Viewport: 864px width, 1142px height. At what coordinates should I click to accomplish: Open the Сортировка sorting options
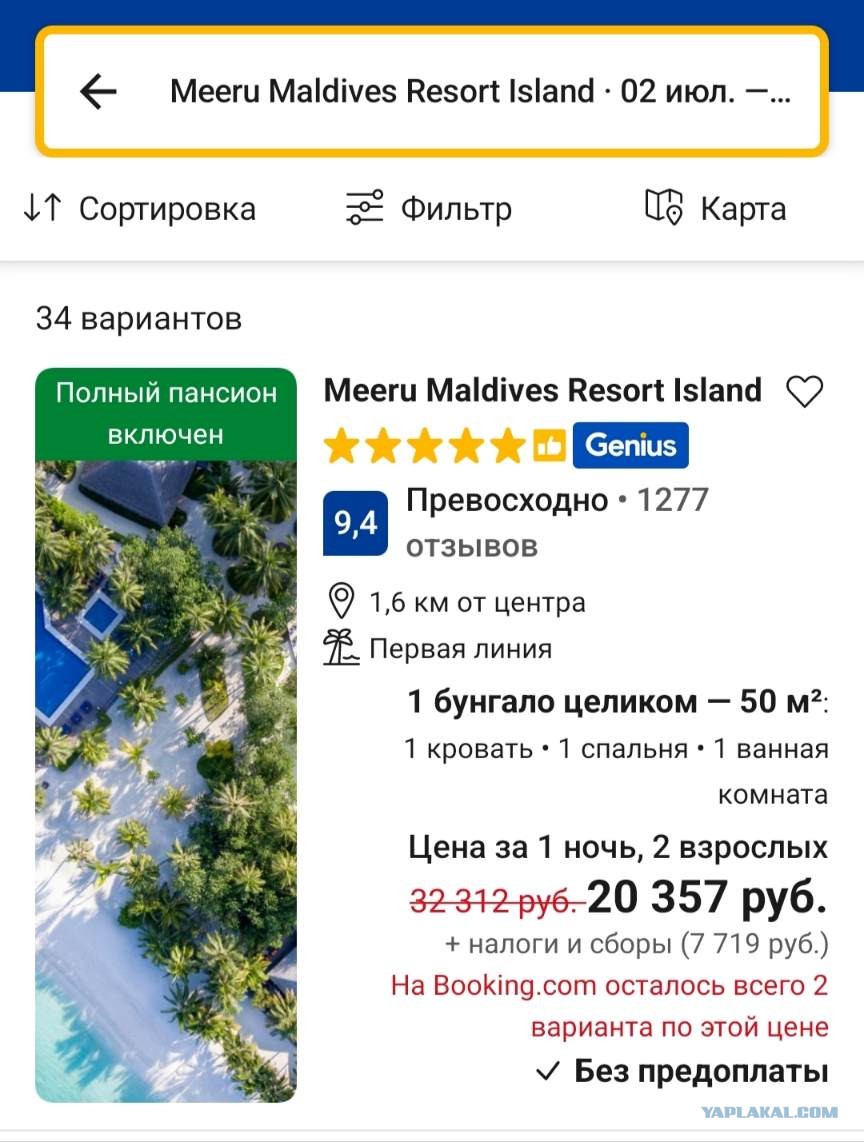point(140,209)
